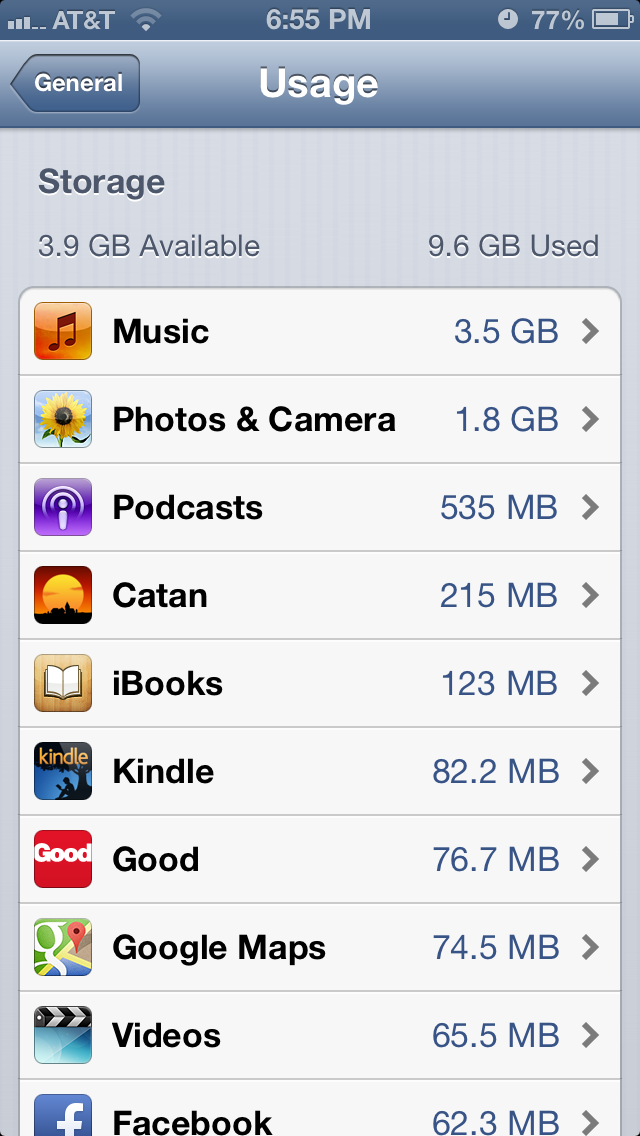
Task: Tap the Good app row
Action: [320, 860]
